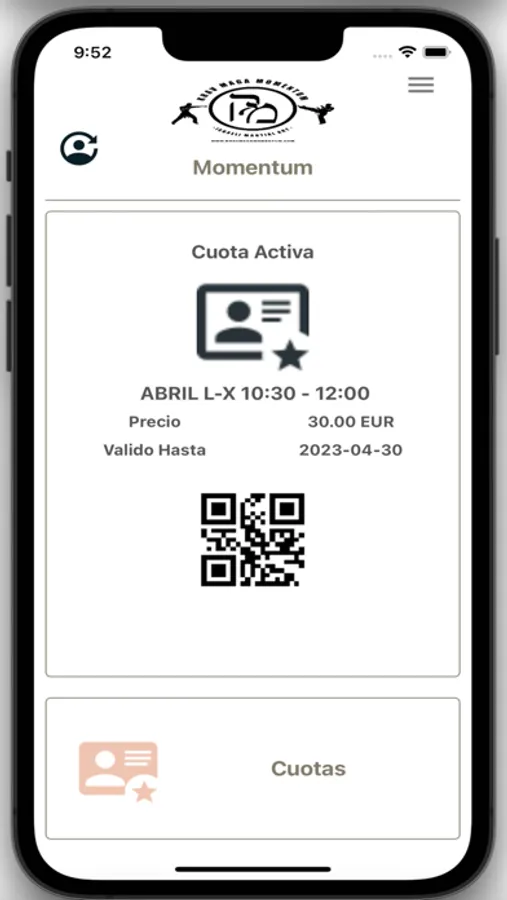The height and width of the screenshot is (900, 507).
Task: Tap the refresh profile icon
Action: click(79, 149)
